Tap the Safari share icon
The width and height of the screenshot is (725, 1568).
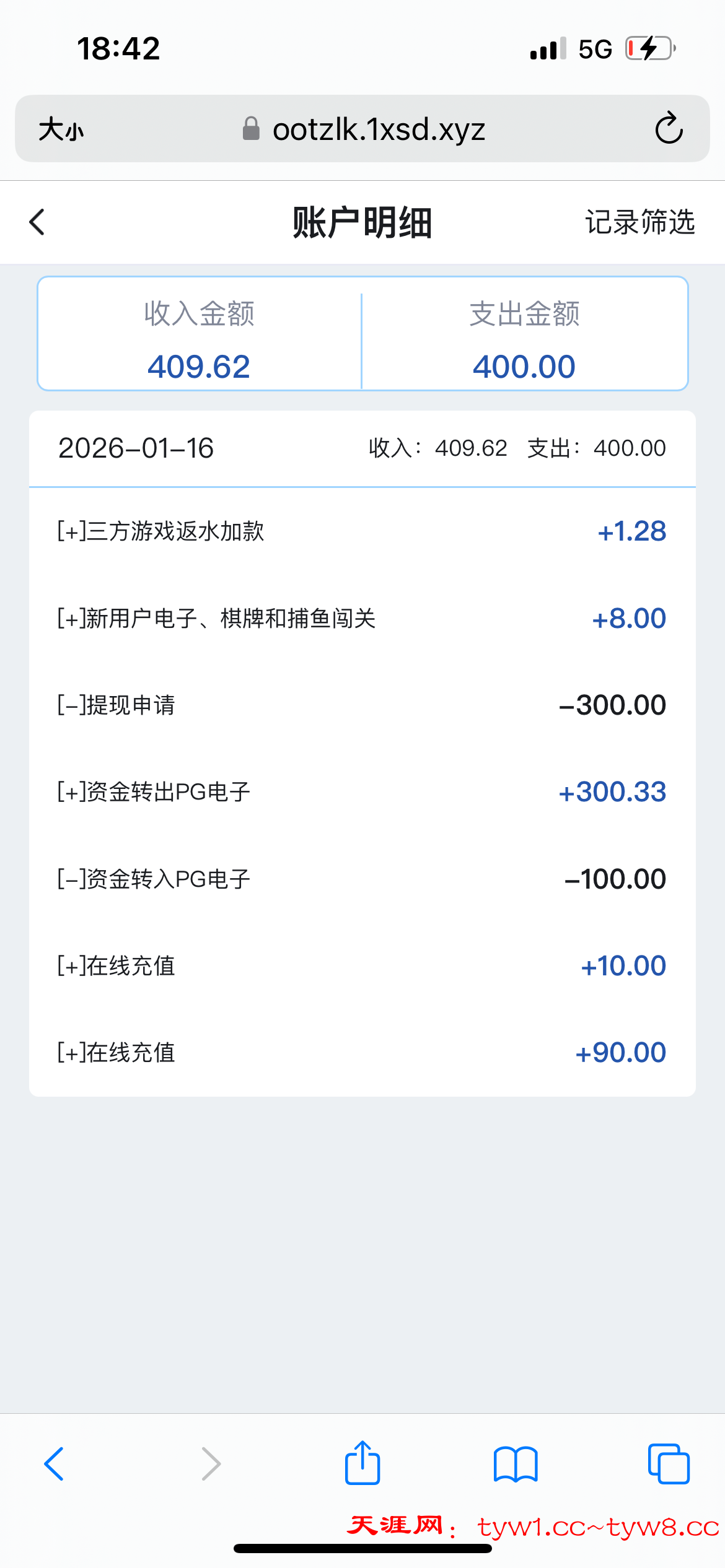coord(362,1463)
